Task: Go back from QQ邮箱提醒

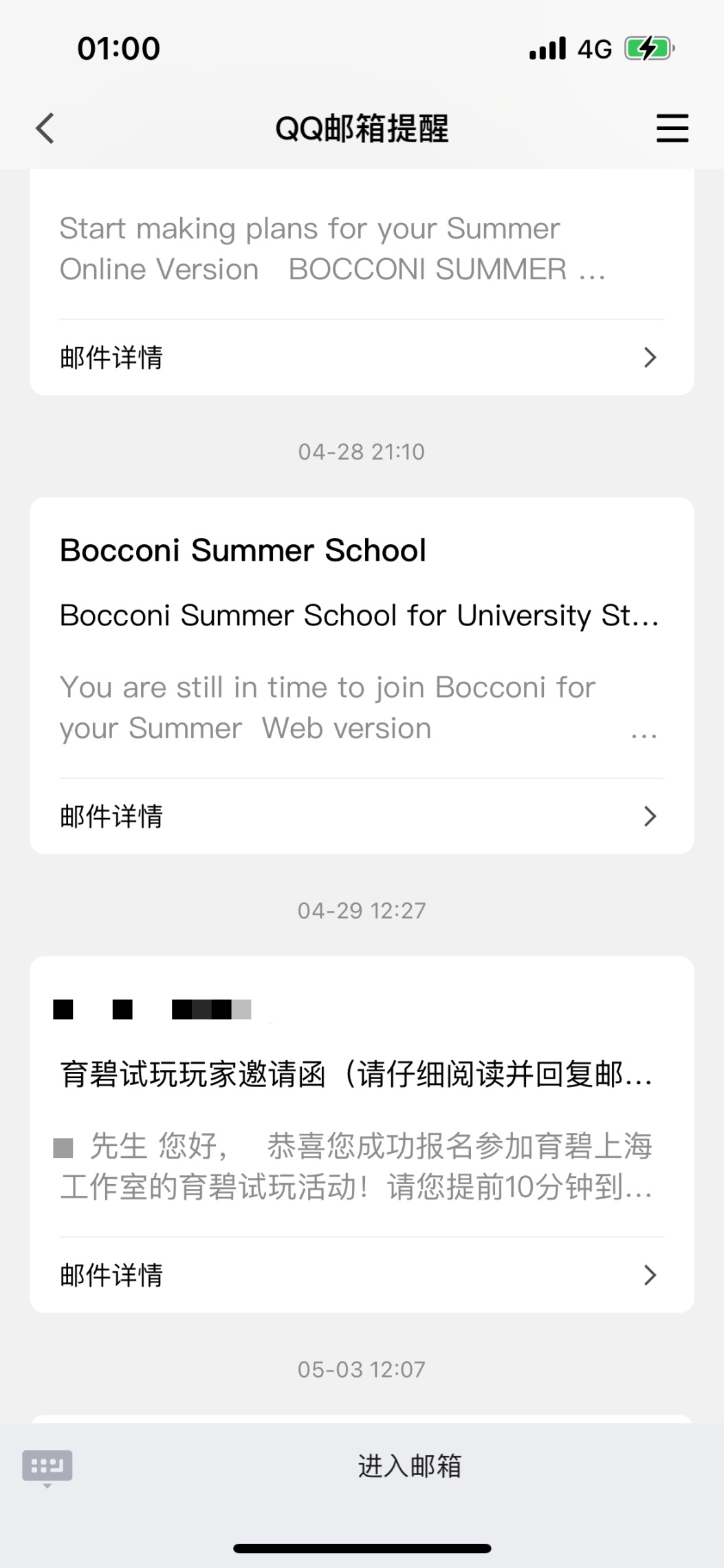Action: [45, 129]
